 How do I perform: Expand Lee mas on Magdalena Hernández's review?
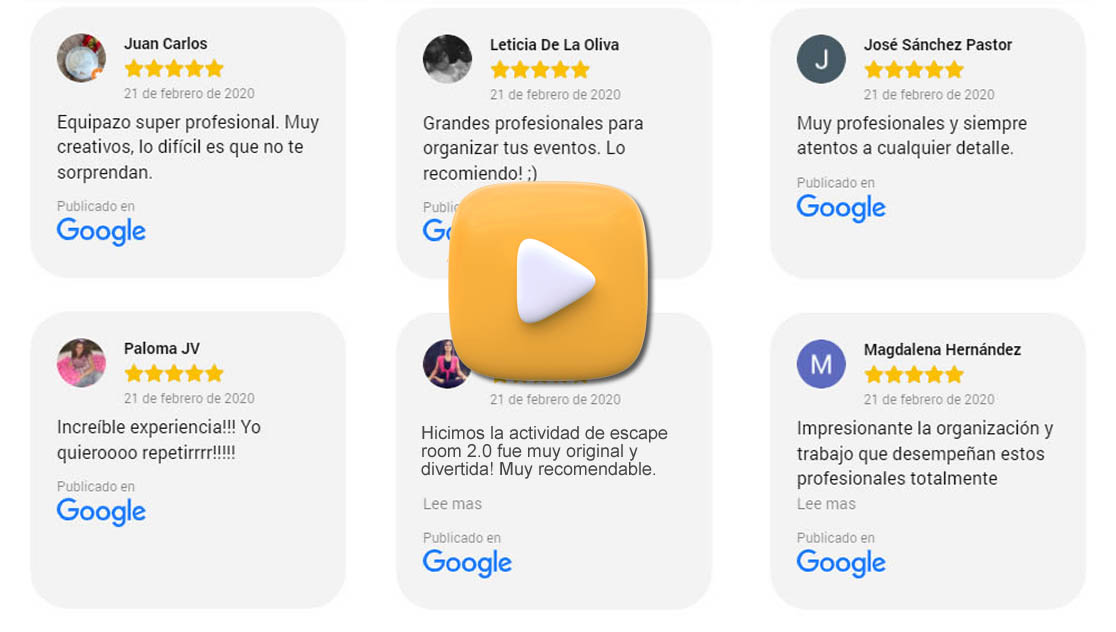click(826, 504)
